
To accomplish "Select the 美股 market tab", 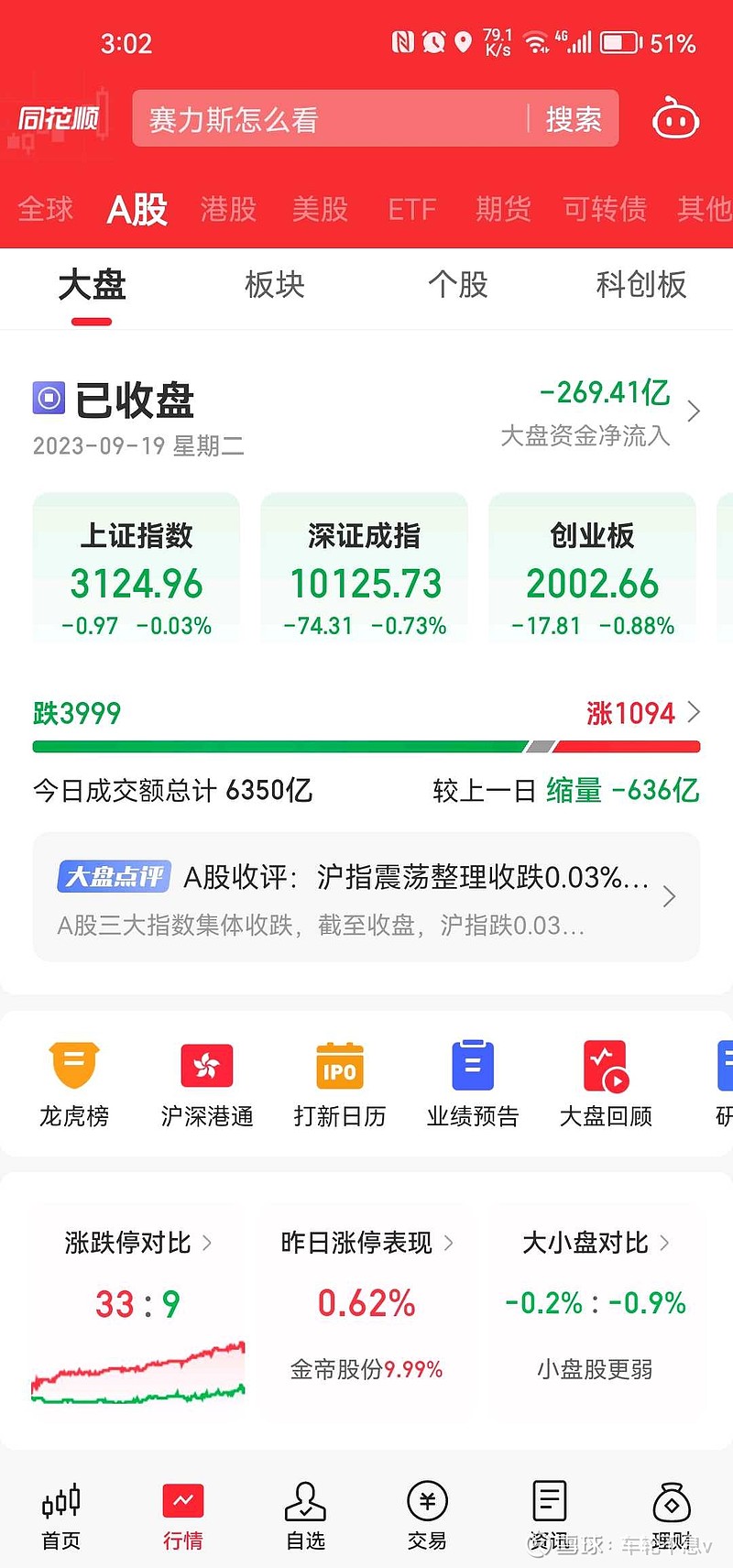I will (x=320, y=209).
